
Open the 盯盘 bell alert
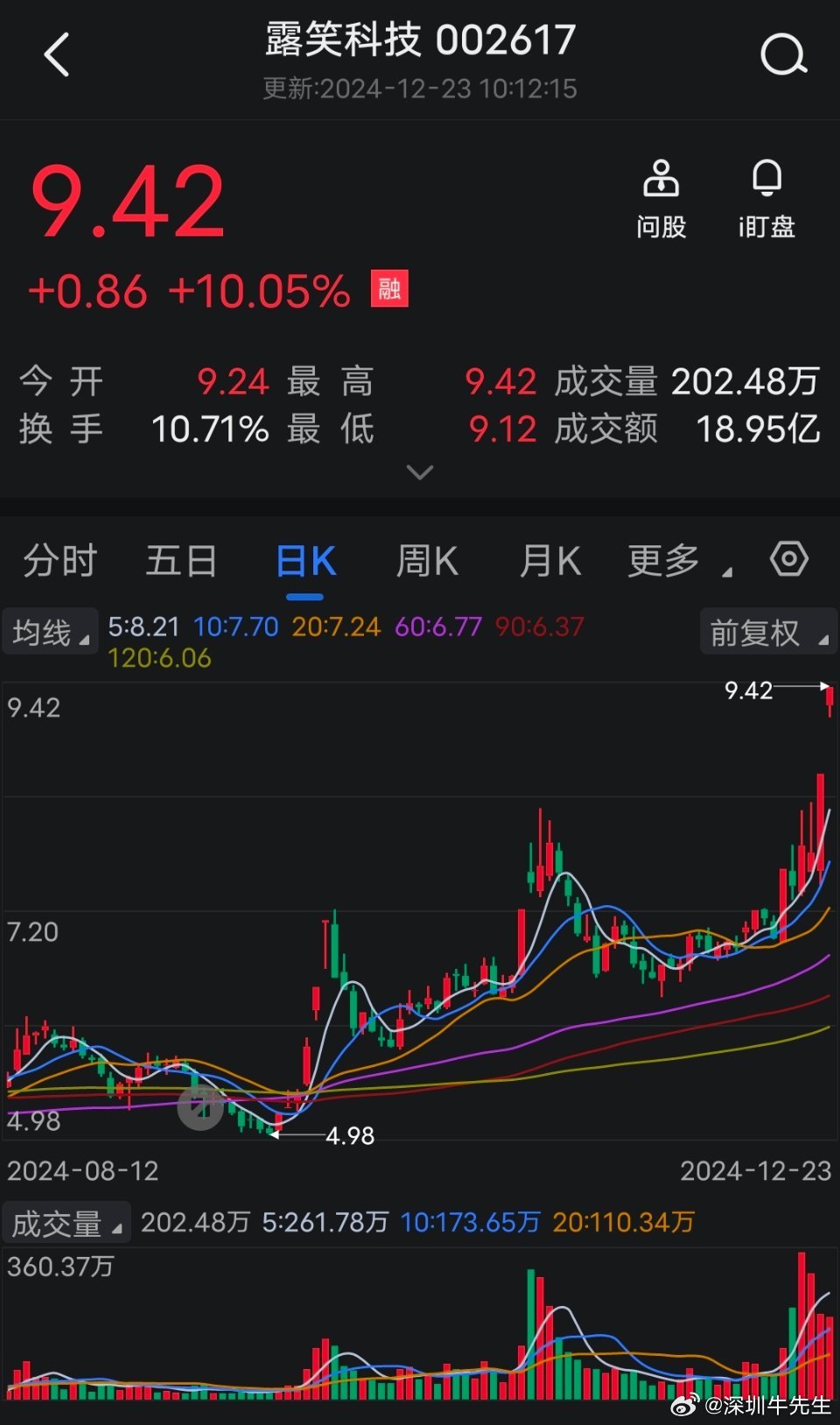pyautogui.click(x=766, y=200)
